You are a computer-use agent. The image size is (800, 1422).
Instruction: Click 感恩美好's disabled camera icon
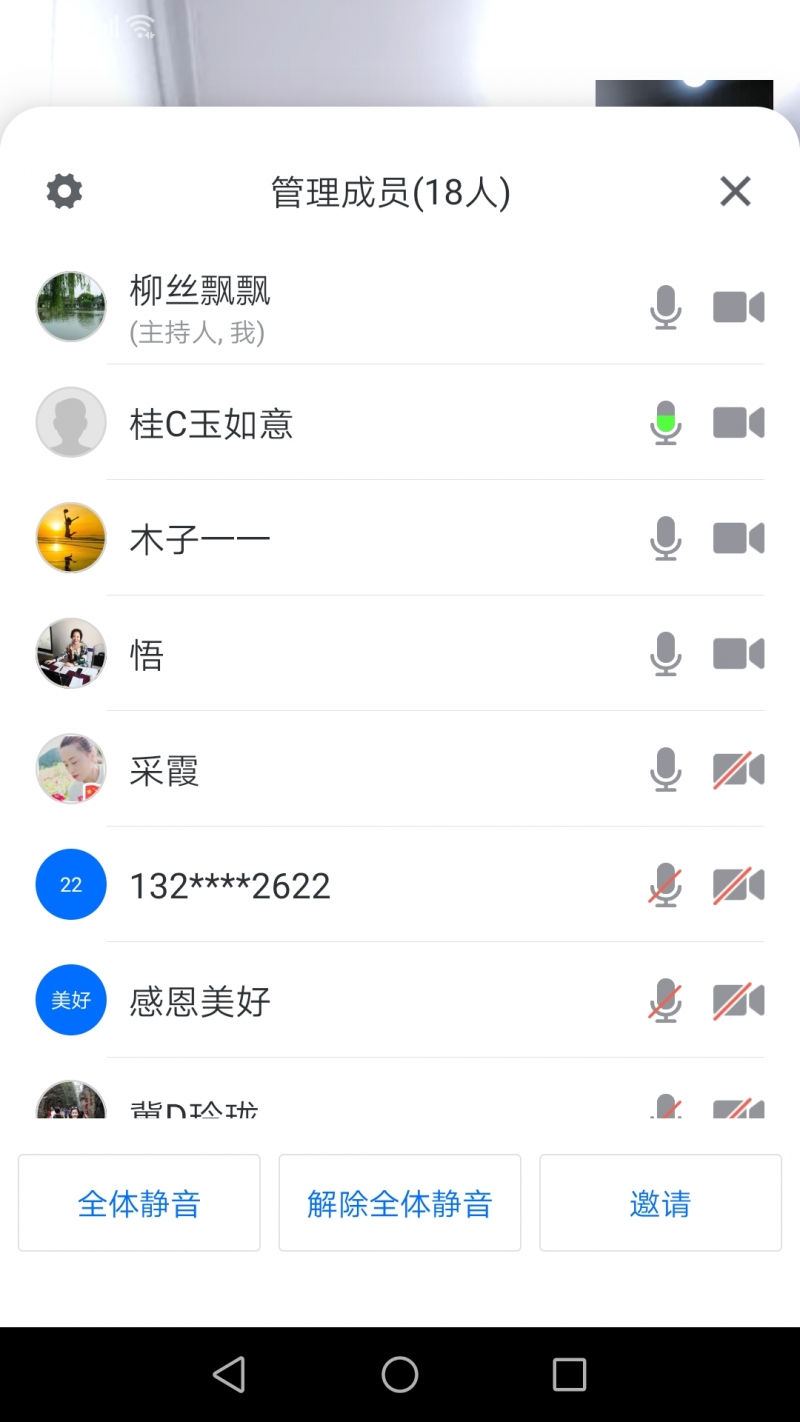[738, 1000]
